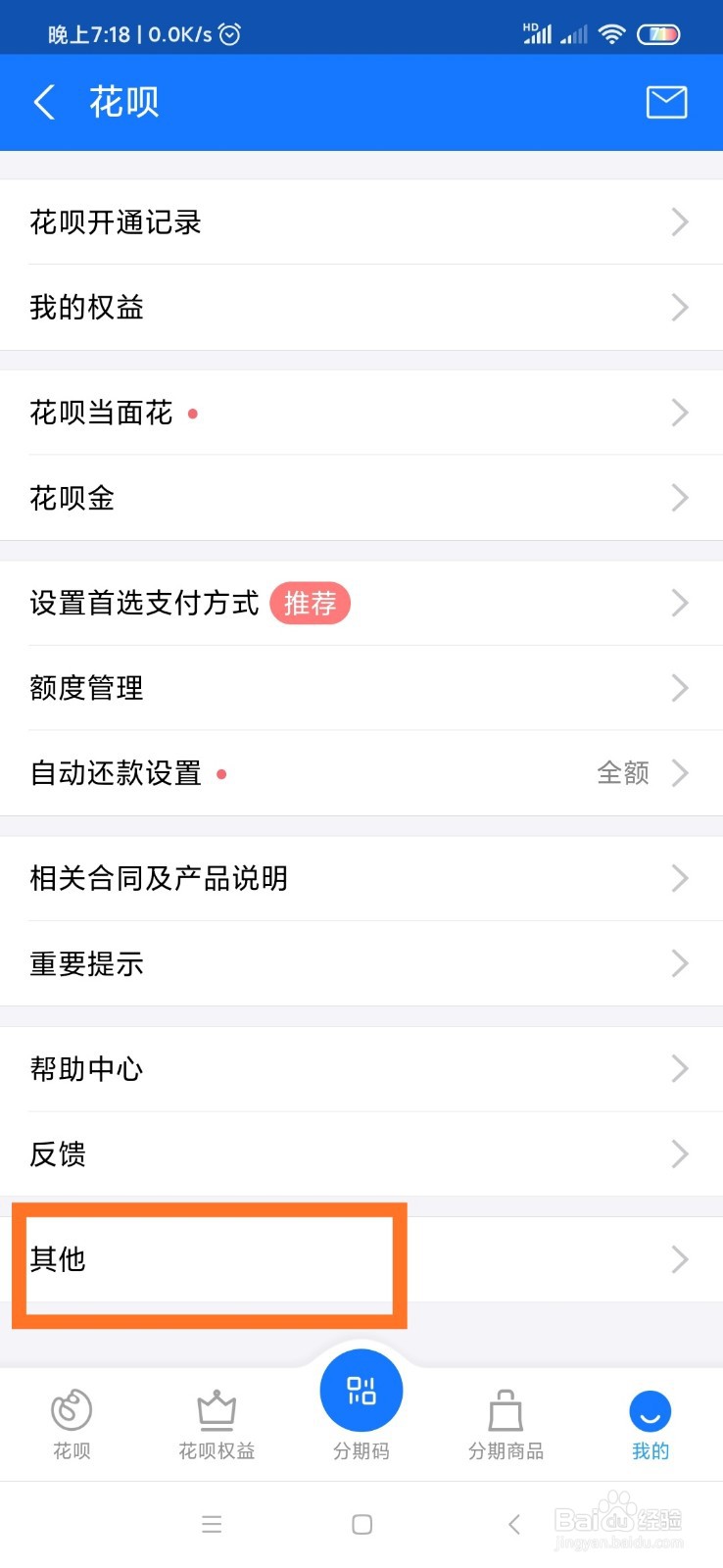Image resolution: width=723 pixels, height=1568 pixels.
Task: Open the mail message icon
Action: [x=666, y=102]
